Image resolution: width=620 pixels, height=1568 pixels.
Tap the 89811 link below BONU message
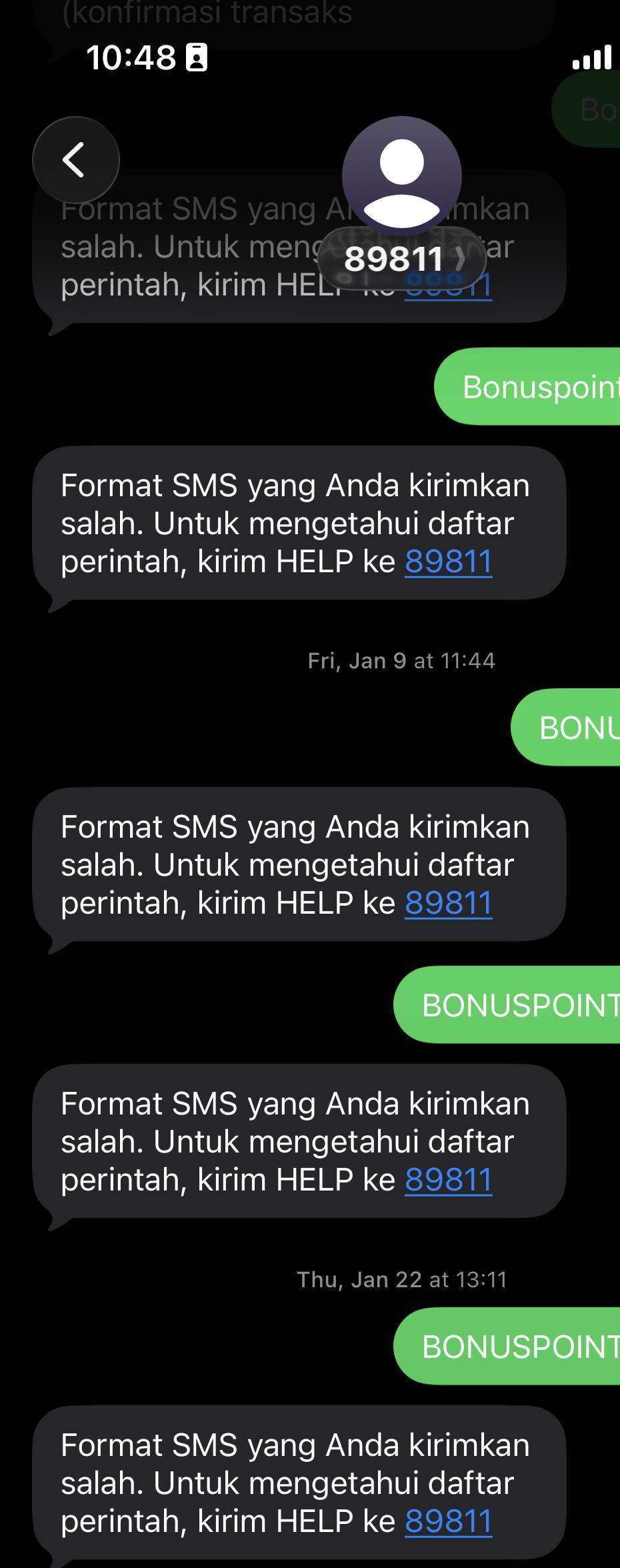click(x=448, y=903)
